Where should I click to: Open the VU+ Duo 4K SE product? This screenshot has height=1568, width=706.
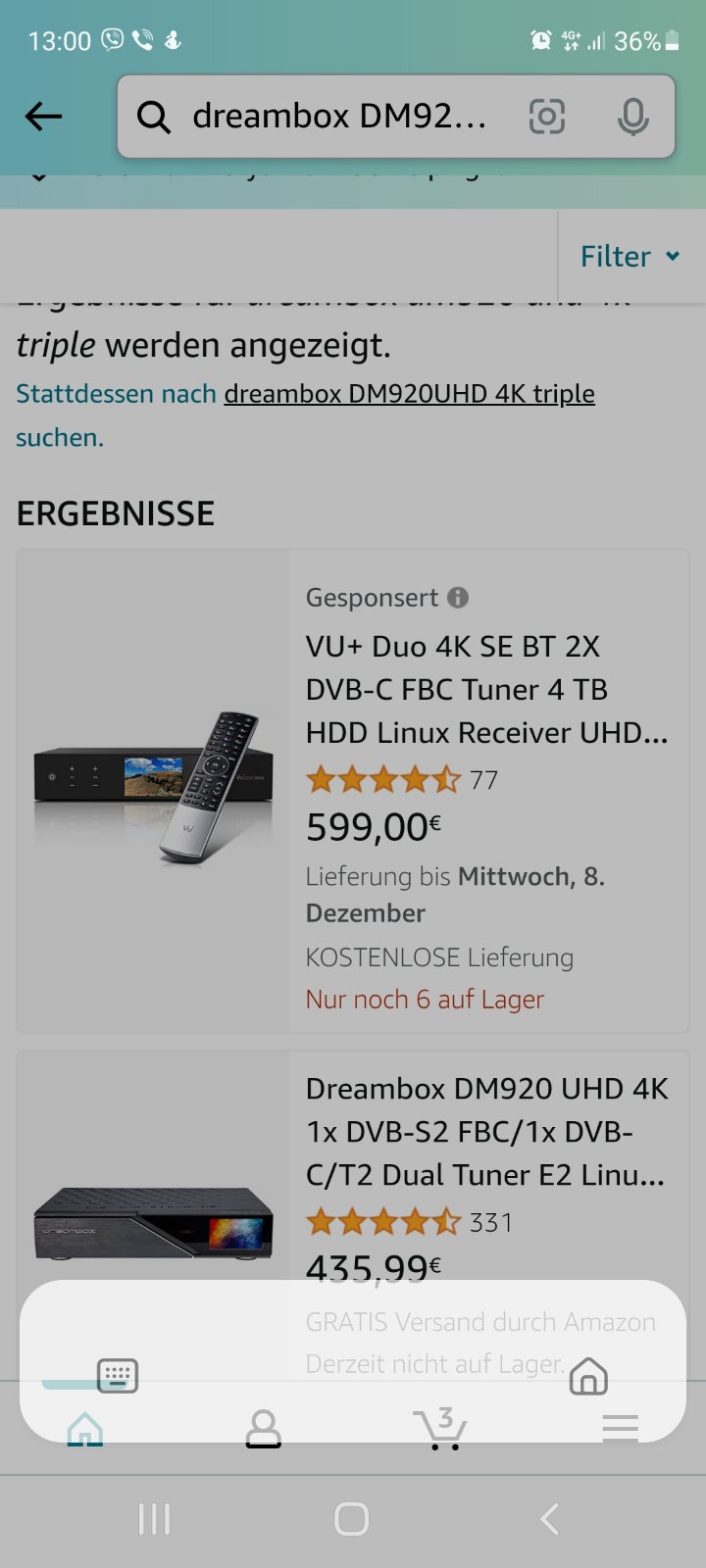point(486,690)
